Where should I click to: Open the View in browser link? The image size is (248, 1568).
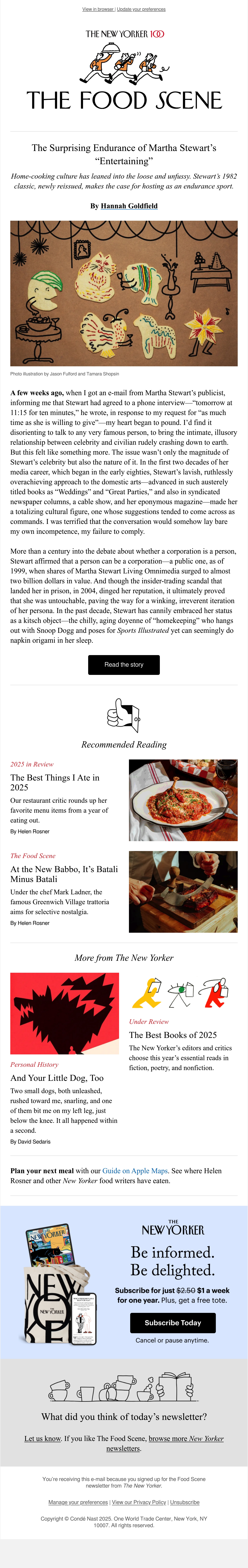tap(98, 9)
